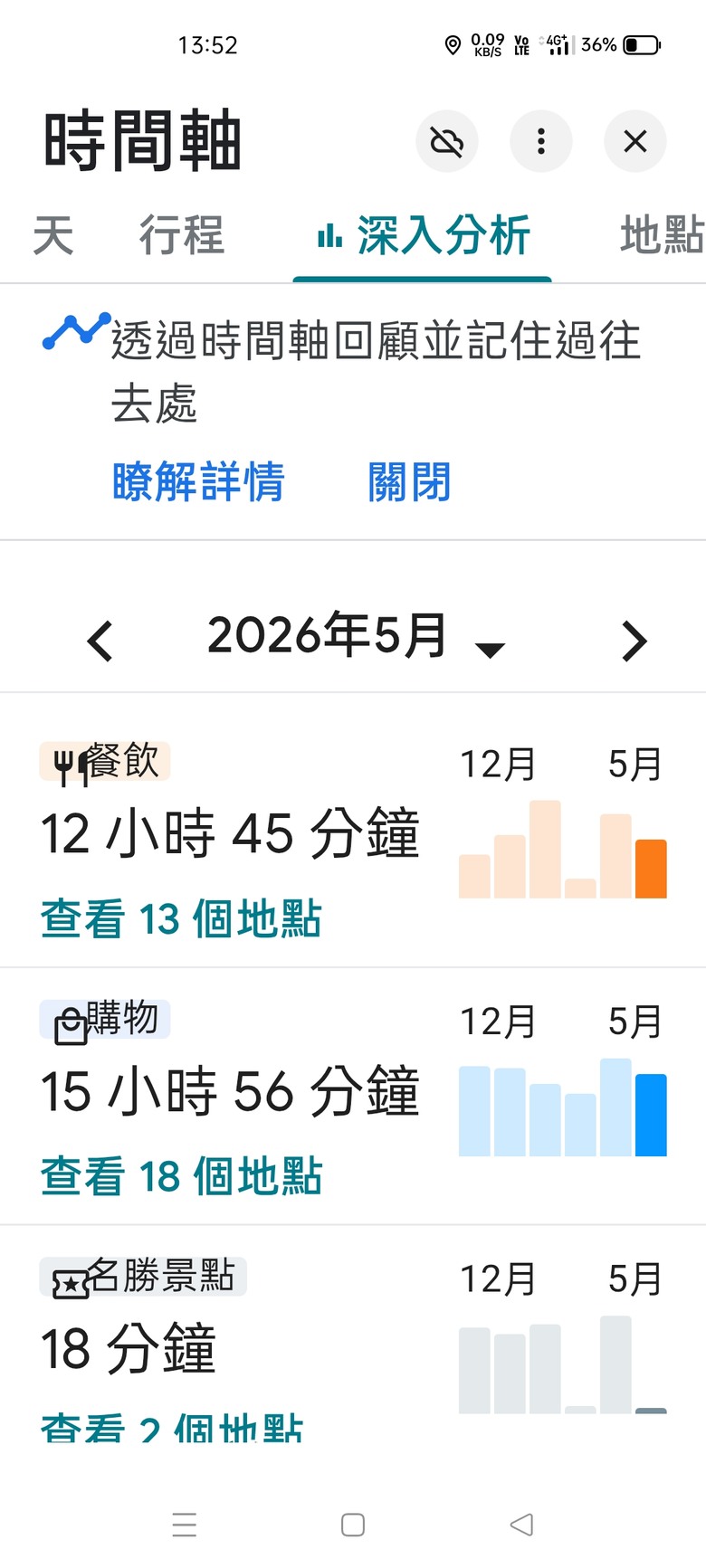Go to the previous month
706x1568 pixels.
100,641
